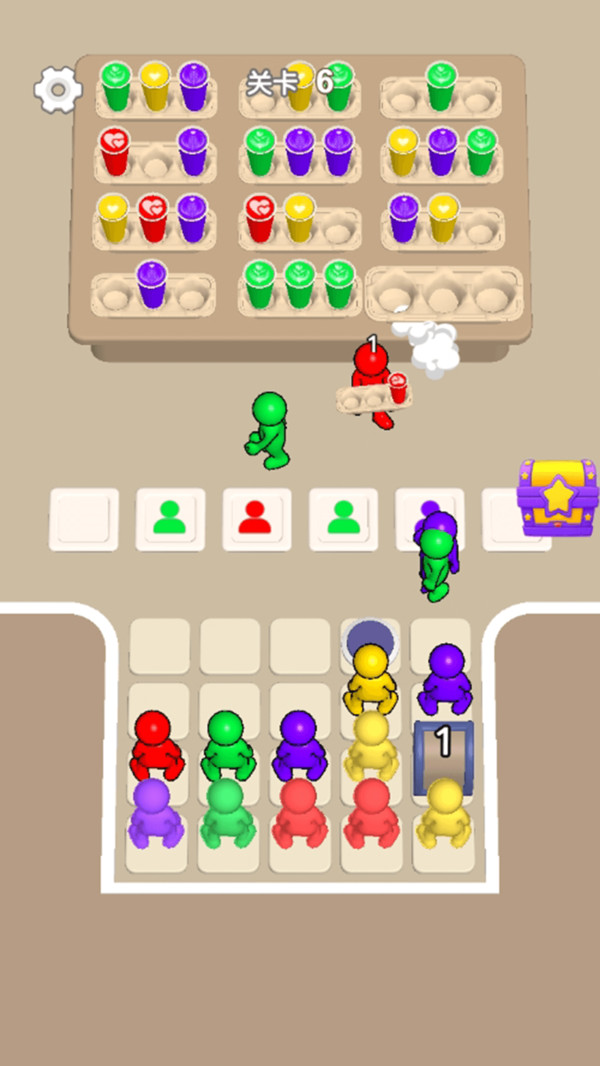
Task: Select the bright green seated figure in the grid
Action: pyautogui.click(x=228, y=745)
